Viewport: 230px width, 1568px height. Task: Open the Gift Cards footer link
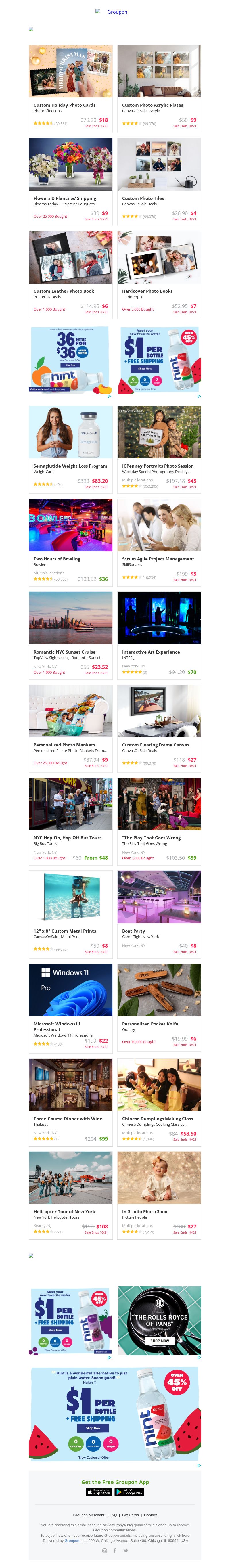pyautogui.click(x=130, y=1515)
